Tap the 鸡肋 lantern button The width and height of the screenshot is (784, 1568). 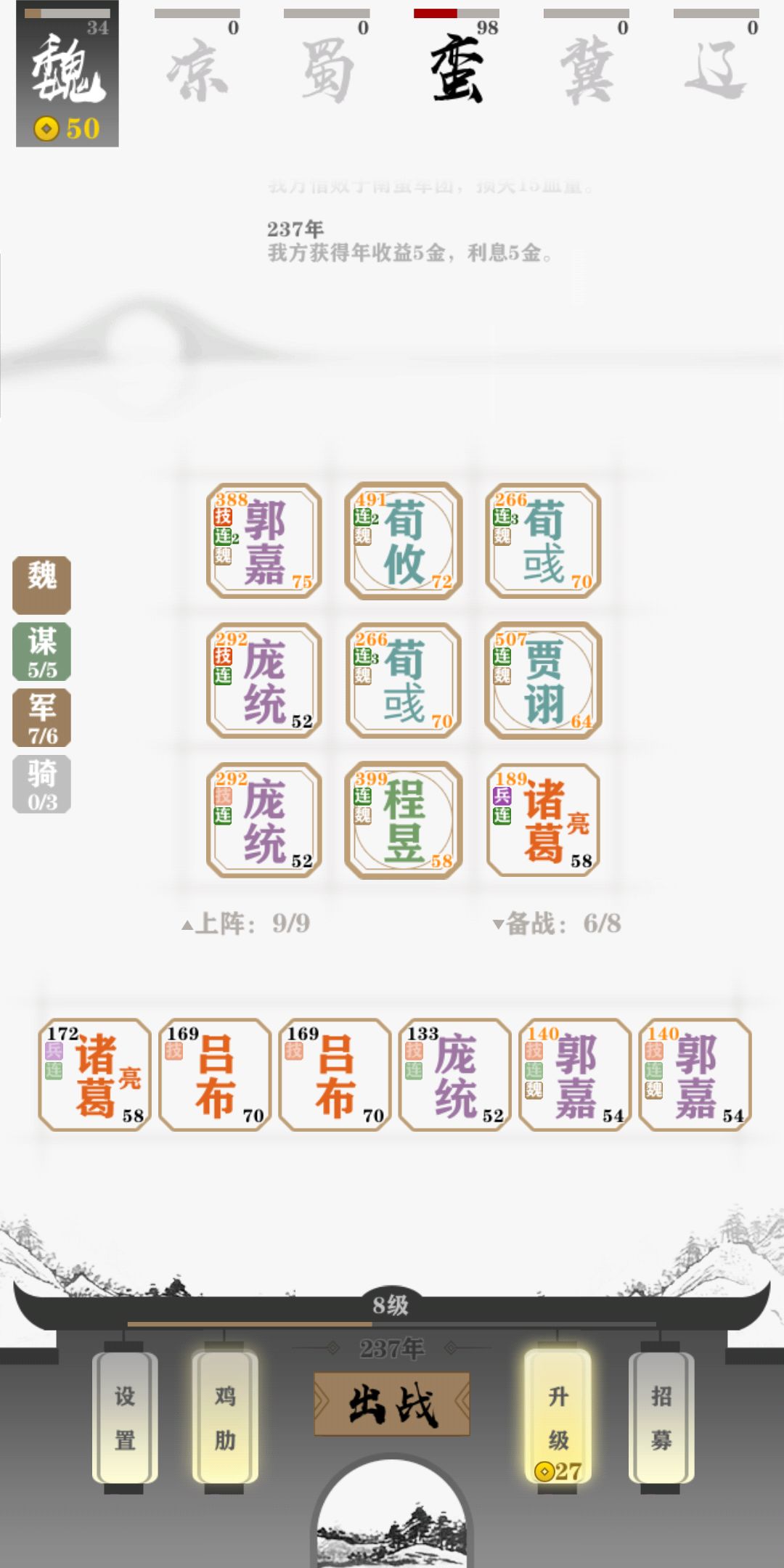(225, 1416)
